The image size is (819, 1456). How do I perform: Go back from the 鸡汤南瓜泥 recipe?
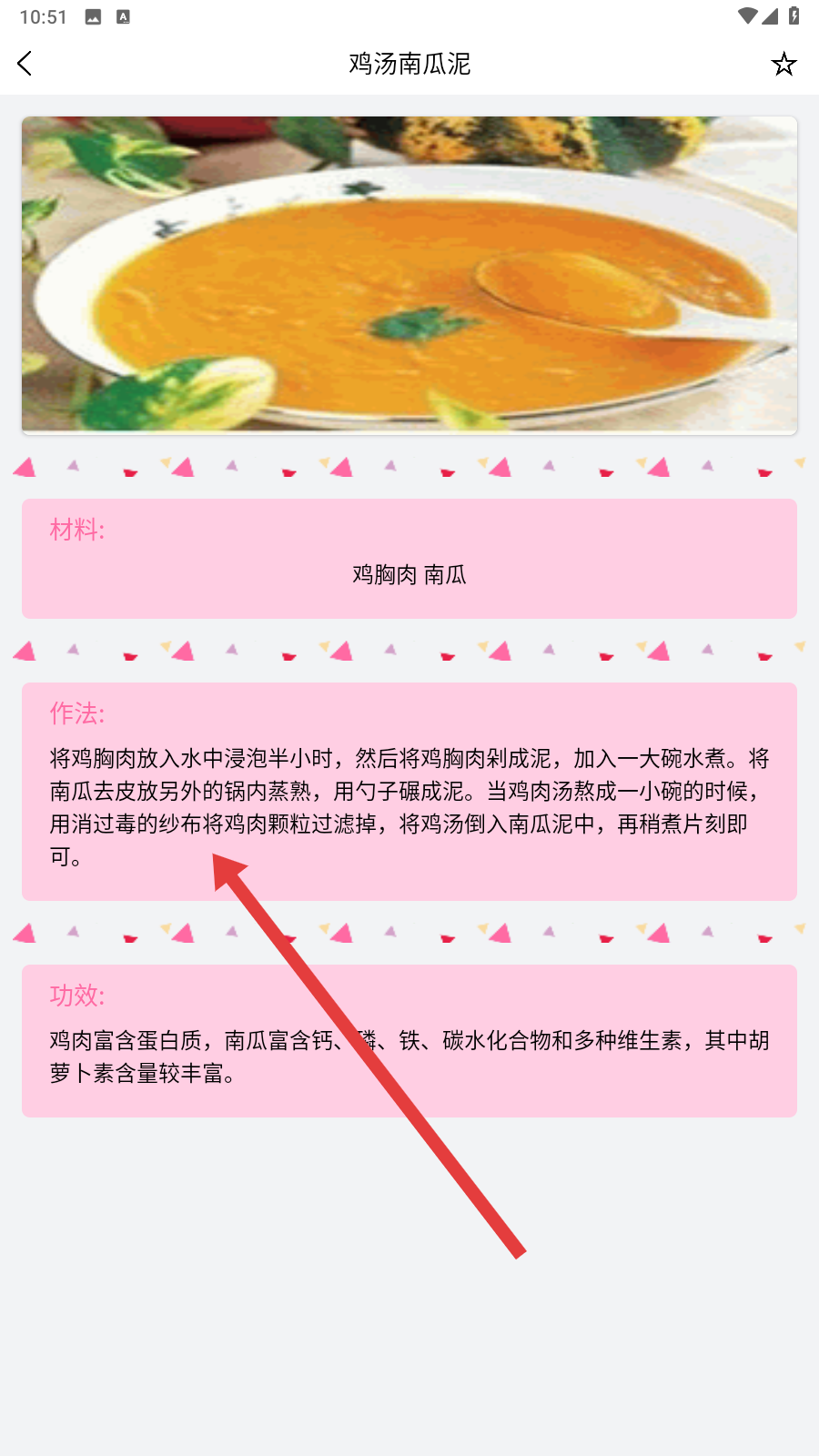click(x=25, y=64)
